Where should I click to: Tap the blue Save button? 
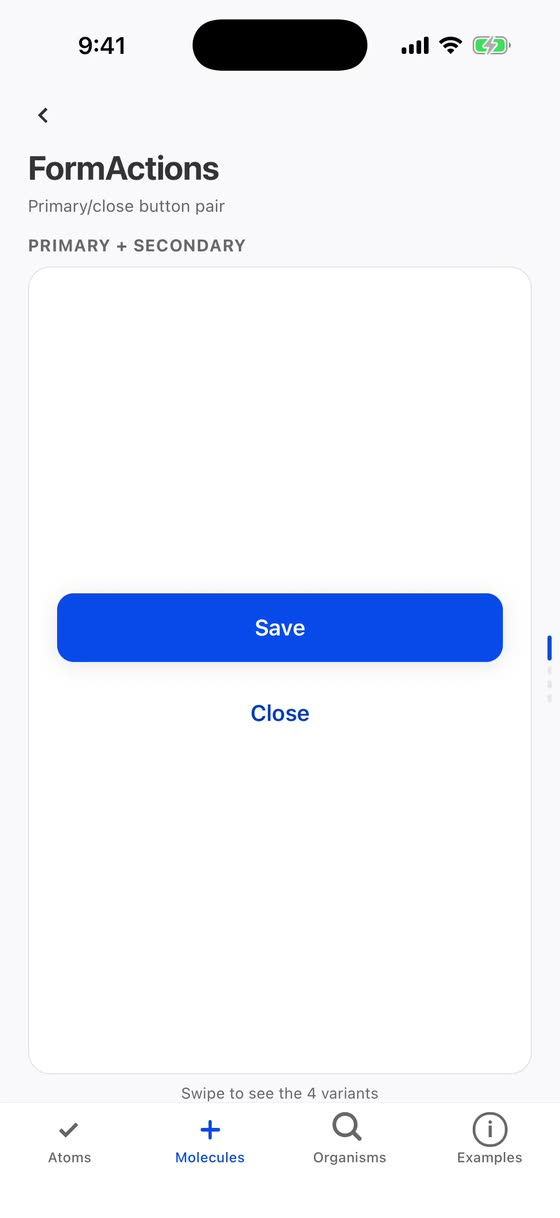[280, 628]
